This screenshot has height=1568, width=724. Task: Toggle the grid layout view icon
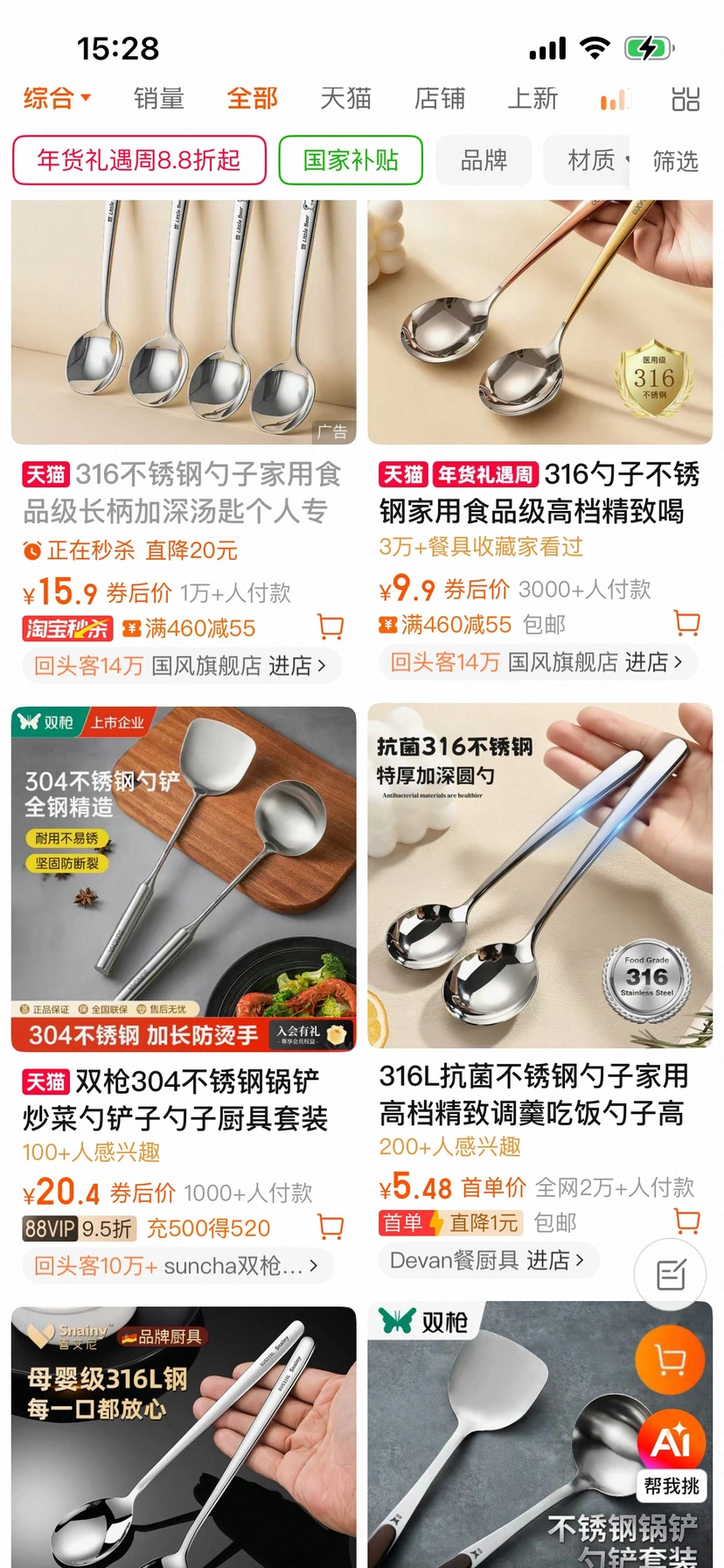click(x=685, y=99)
